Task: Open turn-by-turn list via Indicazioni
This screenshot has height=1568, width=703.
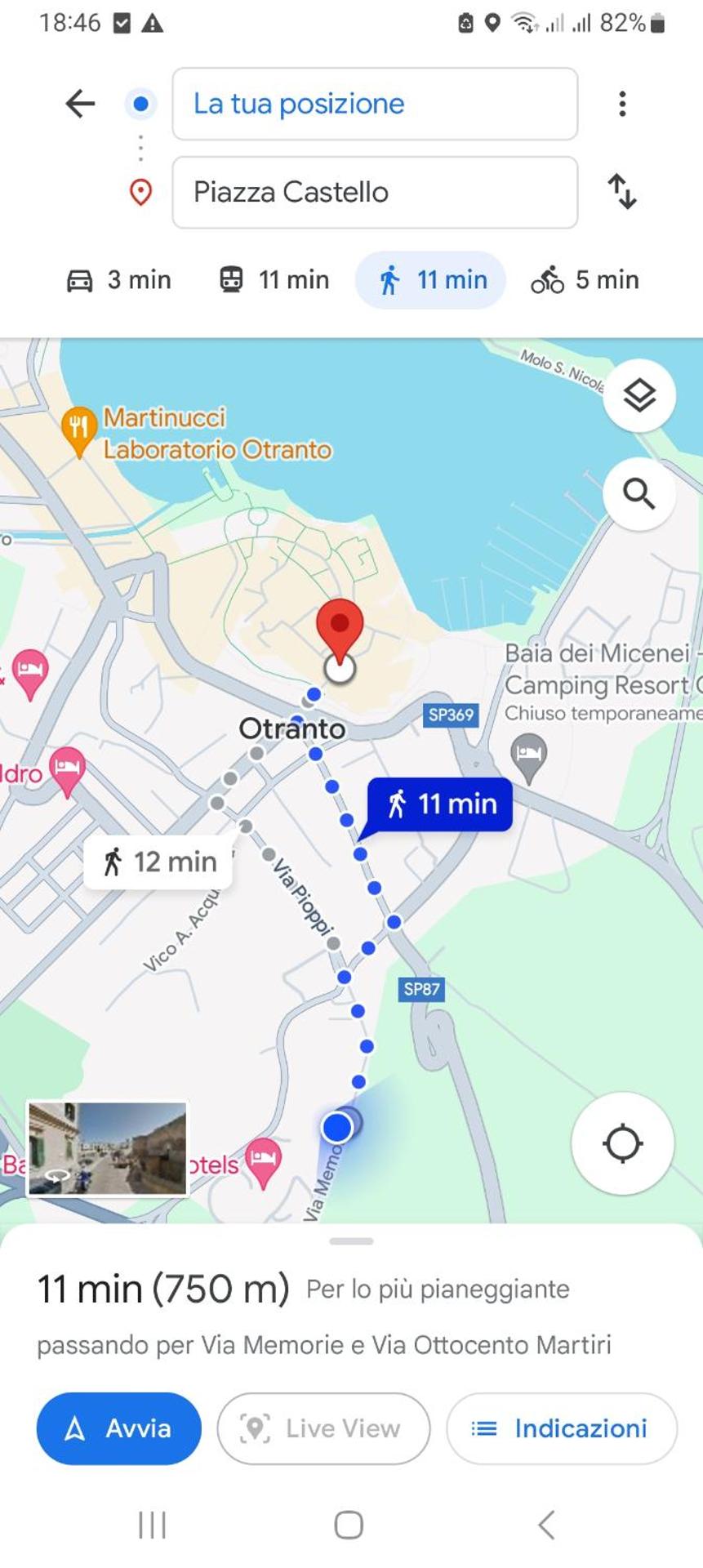Action: tap(561, 1428)
